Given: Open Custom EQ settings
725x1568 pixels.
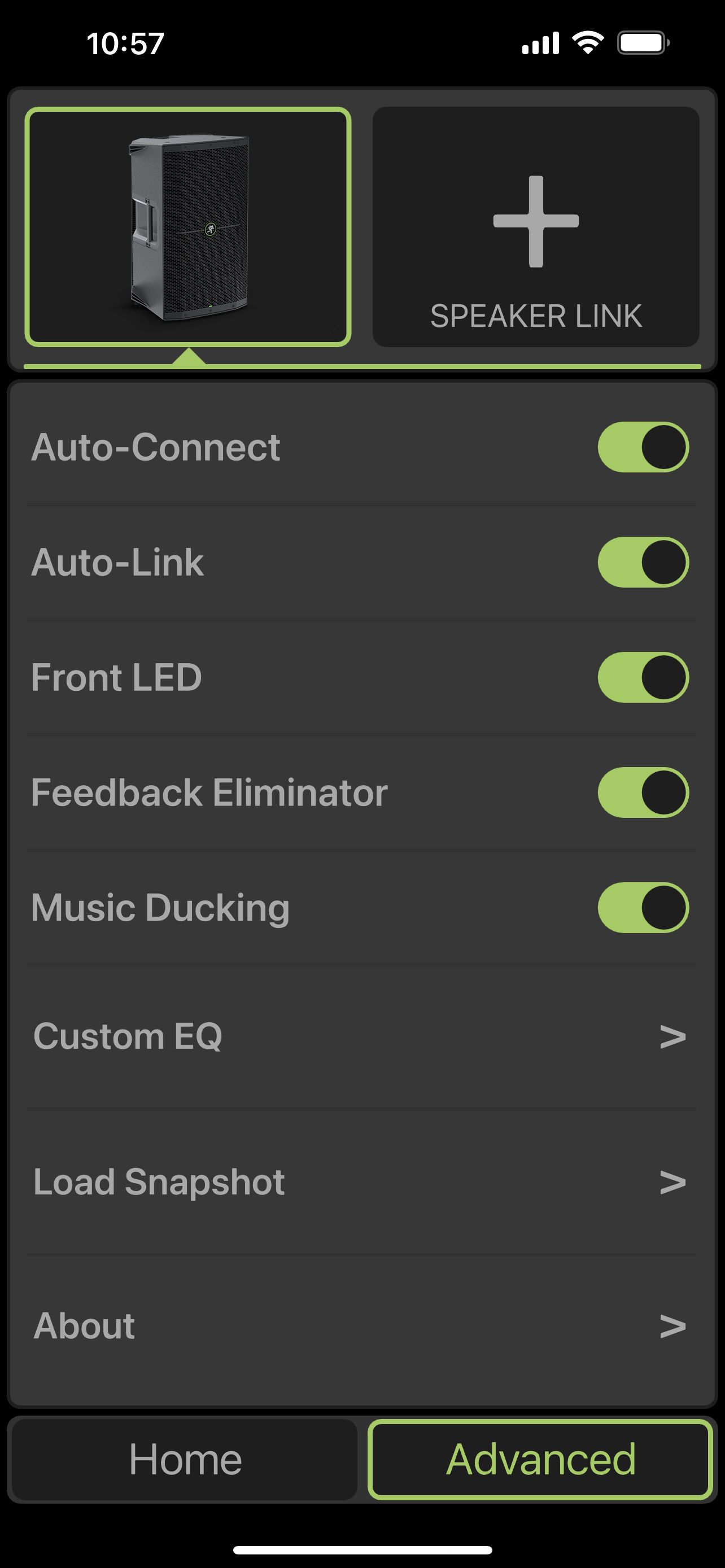Looking at the screenshot, I should 361,1037.
